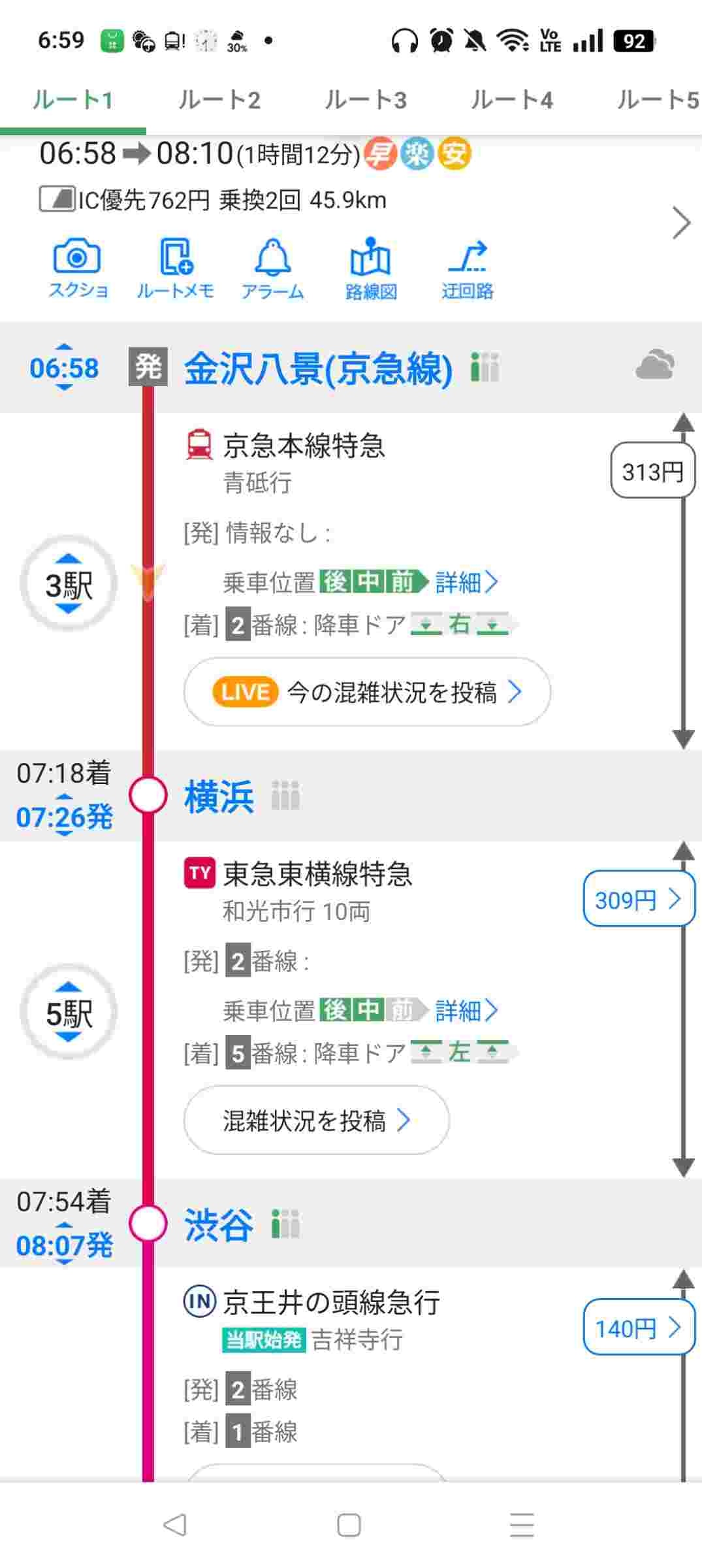This screenshot has width=702, height=1568.
Task: Open 横浜 station details
Action: [219, 796]
